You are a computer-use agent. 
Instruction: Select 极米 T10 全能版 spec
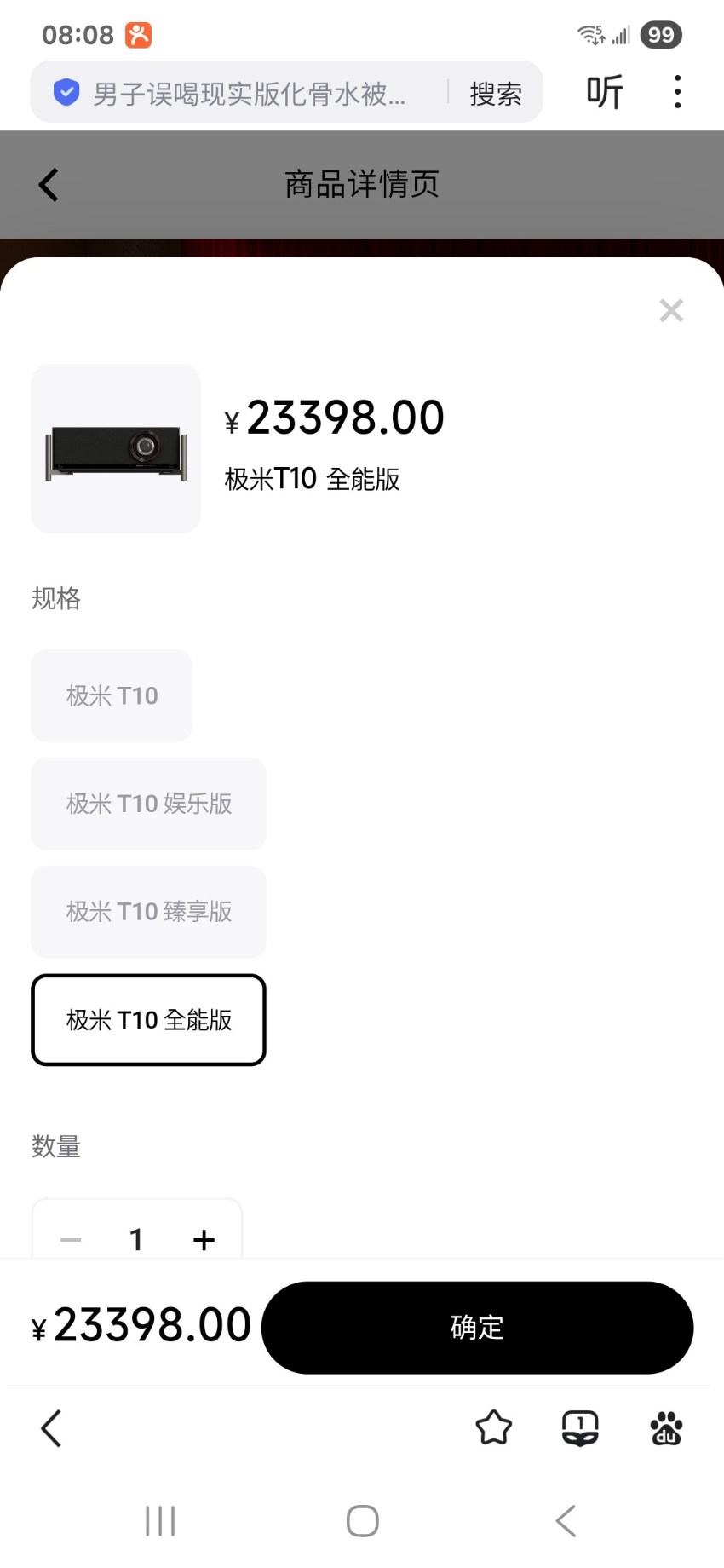click(x=148, y=1020)
